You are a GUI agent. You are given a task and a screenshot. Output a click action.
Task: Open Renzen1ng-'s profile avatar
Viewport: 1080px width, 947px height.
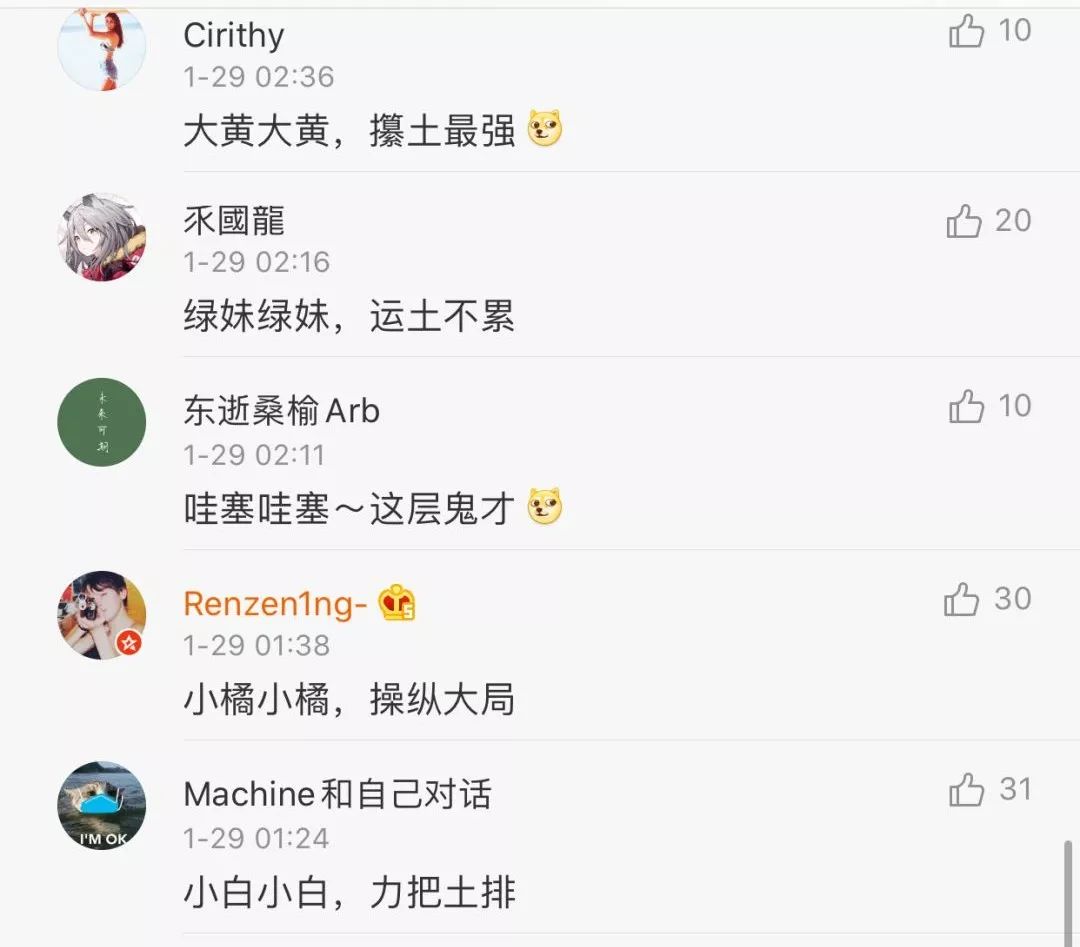coord(102,615)
